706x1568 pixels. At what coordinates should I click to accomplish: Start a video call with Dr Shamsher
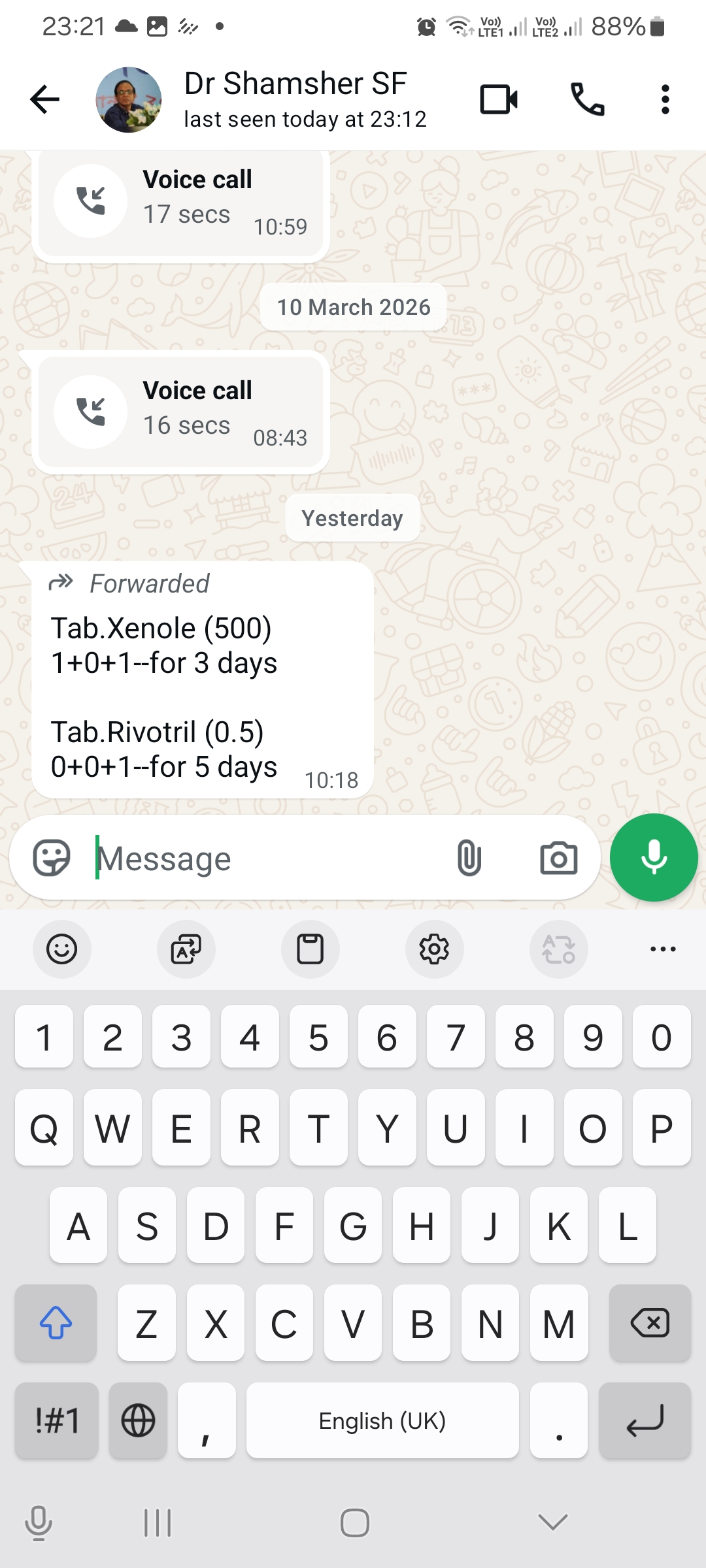point(499,99)
